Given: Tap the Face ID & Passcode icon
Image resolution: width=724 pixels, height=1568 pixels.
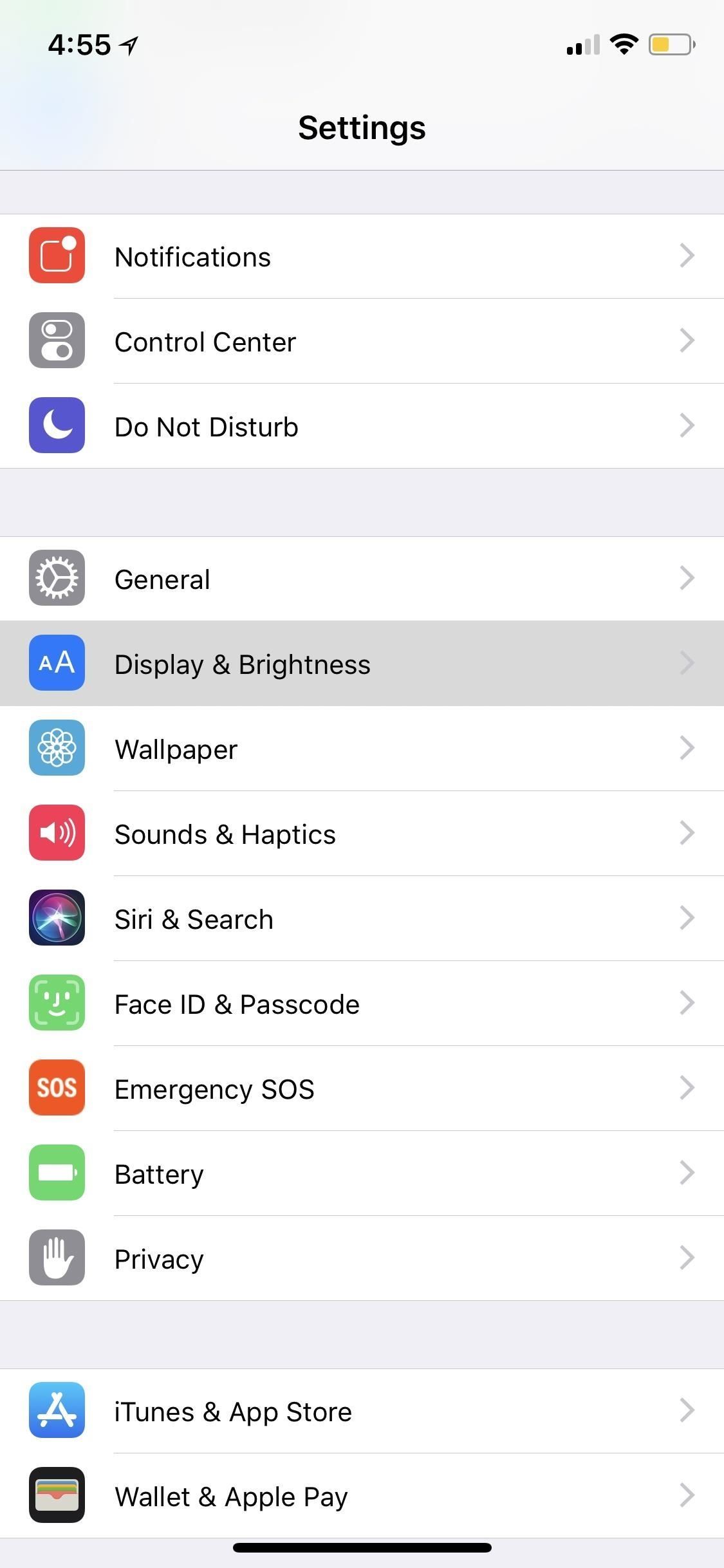Looking at the screenshot, I should [57, 1003].
